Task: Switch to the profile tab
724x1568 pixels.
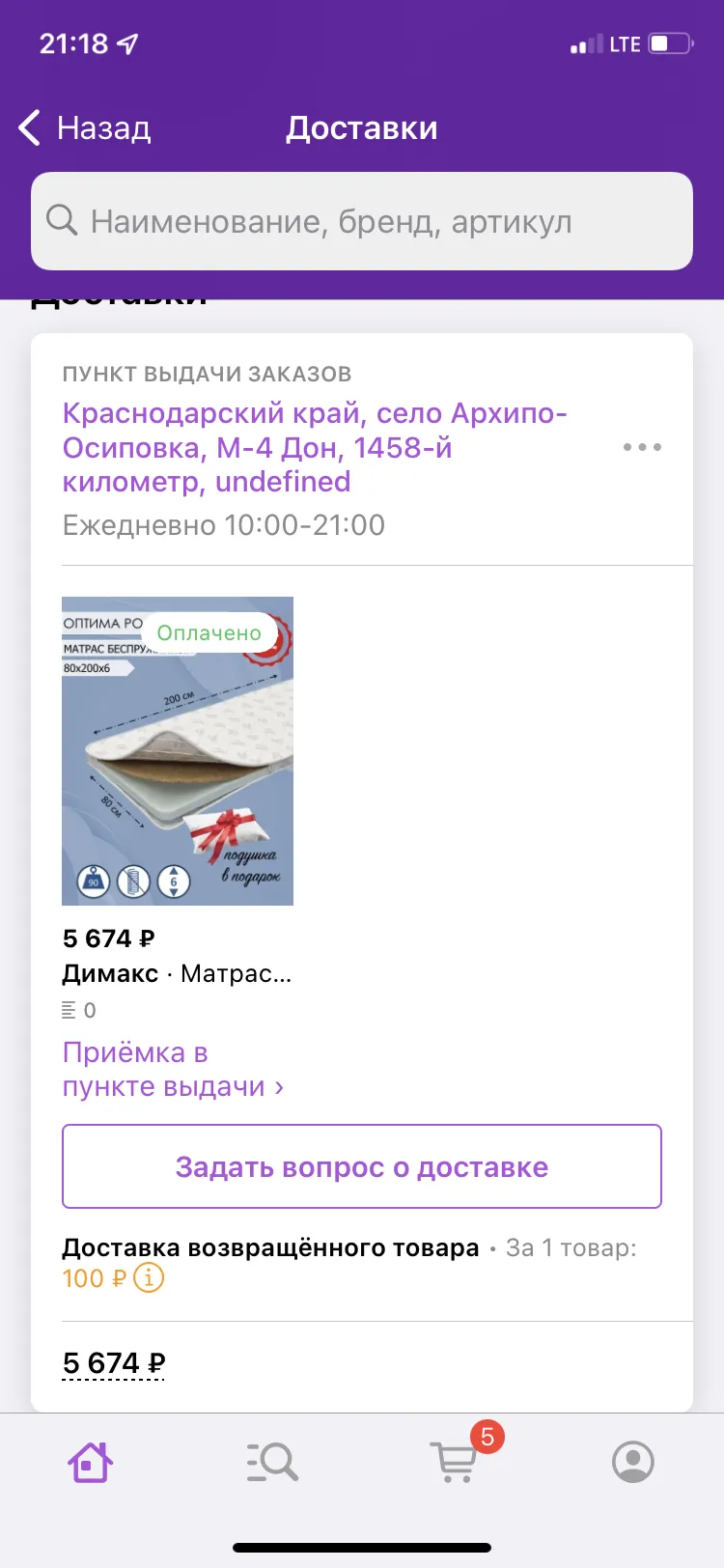Action: [633, 1462]
